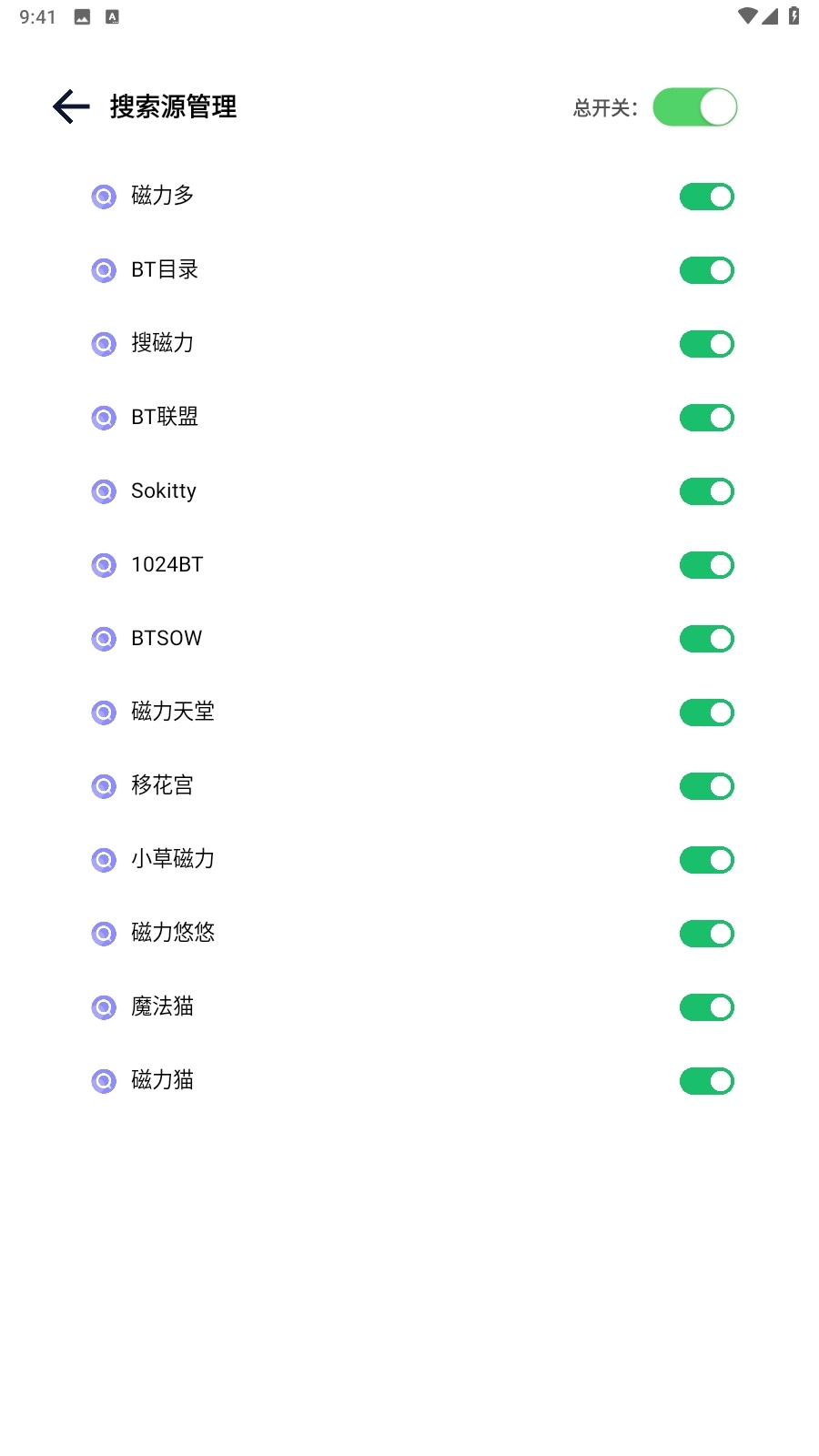
Task: Disable the Sokitty source toggle
Action: point(707,491)
